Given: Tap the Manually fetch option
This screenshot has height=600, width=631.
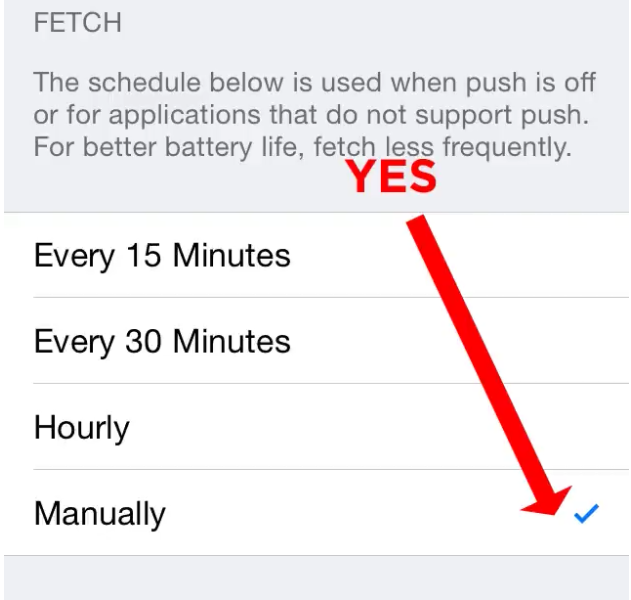Looking at the screenshot, I should tap(100, 514).
